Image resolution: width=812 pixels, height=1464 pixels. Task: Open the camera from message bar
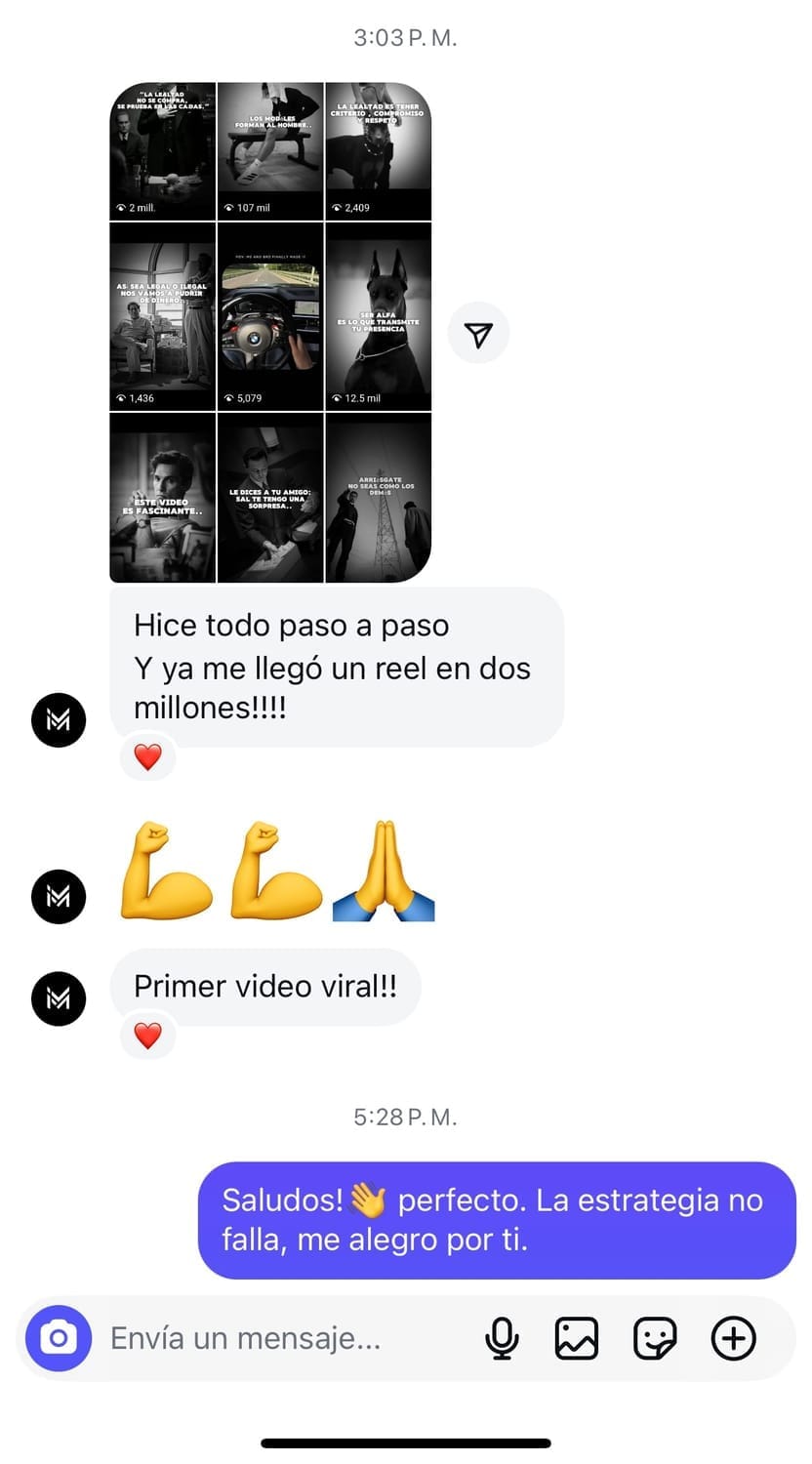click(x=59, y=1338)
